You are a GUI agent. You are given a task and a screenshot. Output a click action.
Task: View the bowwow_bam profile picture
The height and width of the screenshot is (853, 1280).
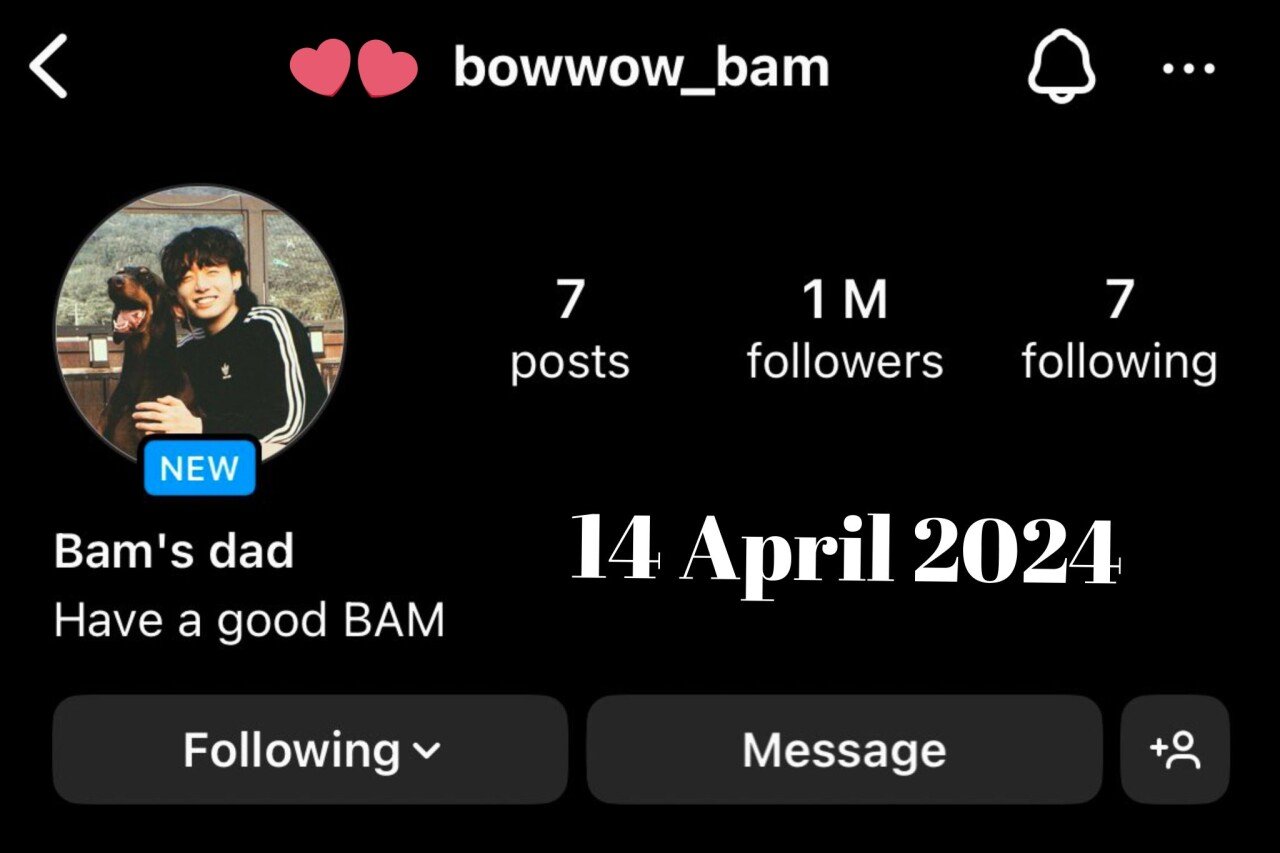pos(199,325)
